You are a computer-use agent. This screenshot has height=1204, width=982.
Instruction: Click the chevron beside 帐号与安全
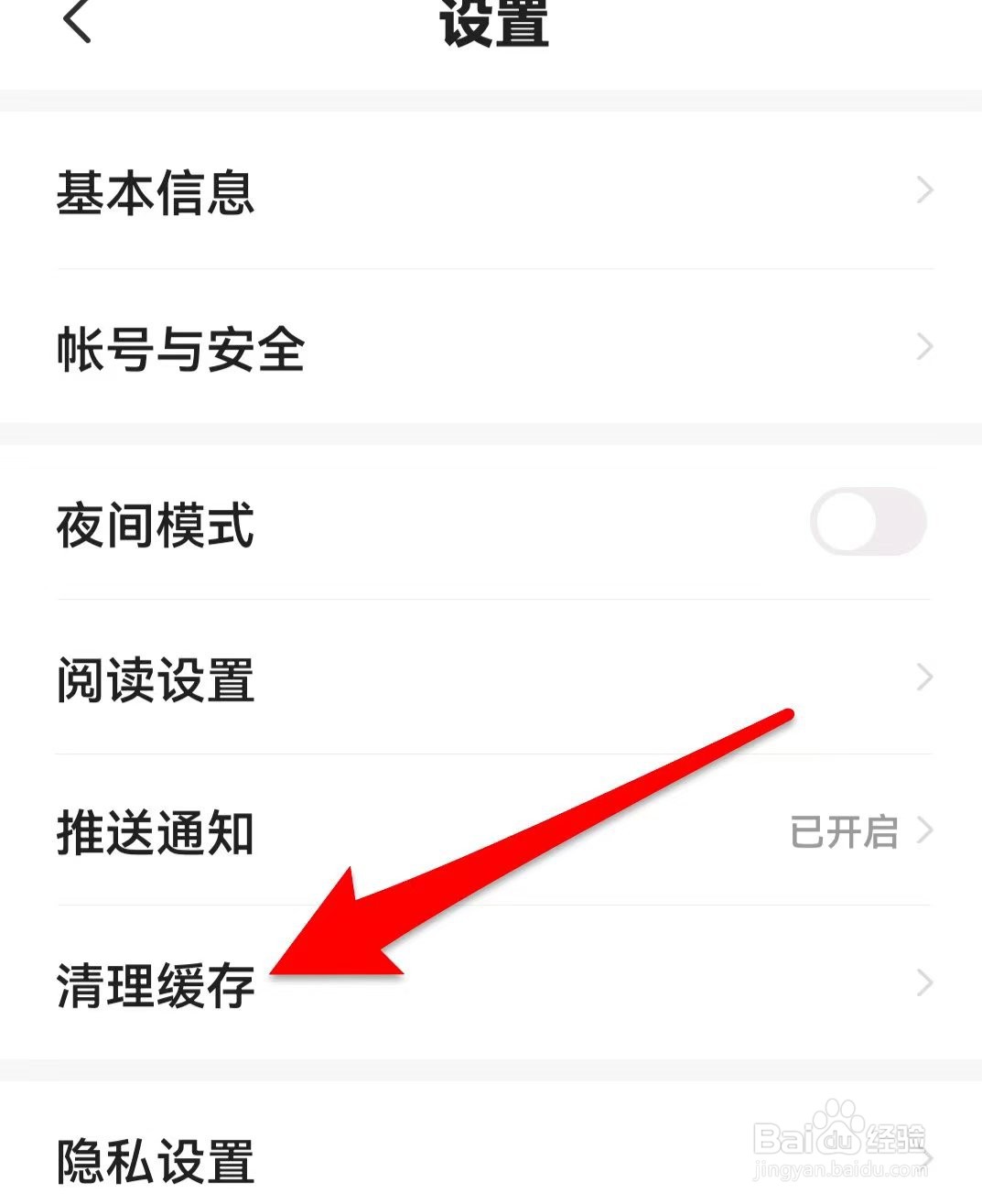click(x=924, y=346)
